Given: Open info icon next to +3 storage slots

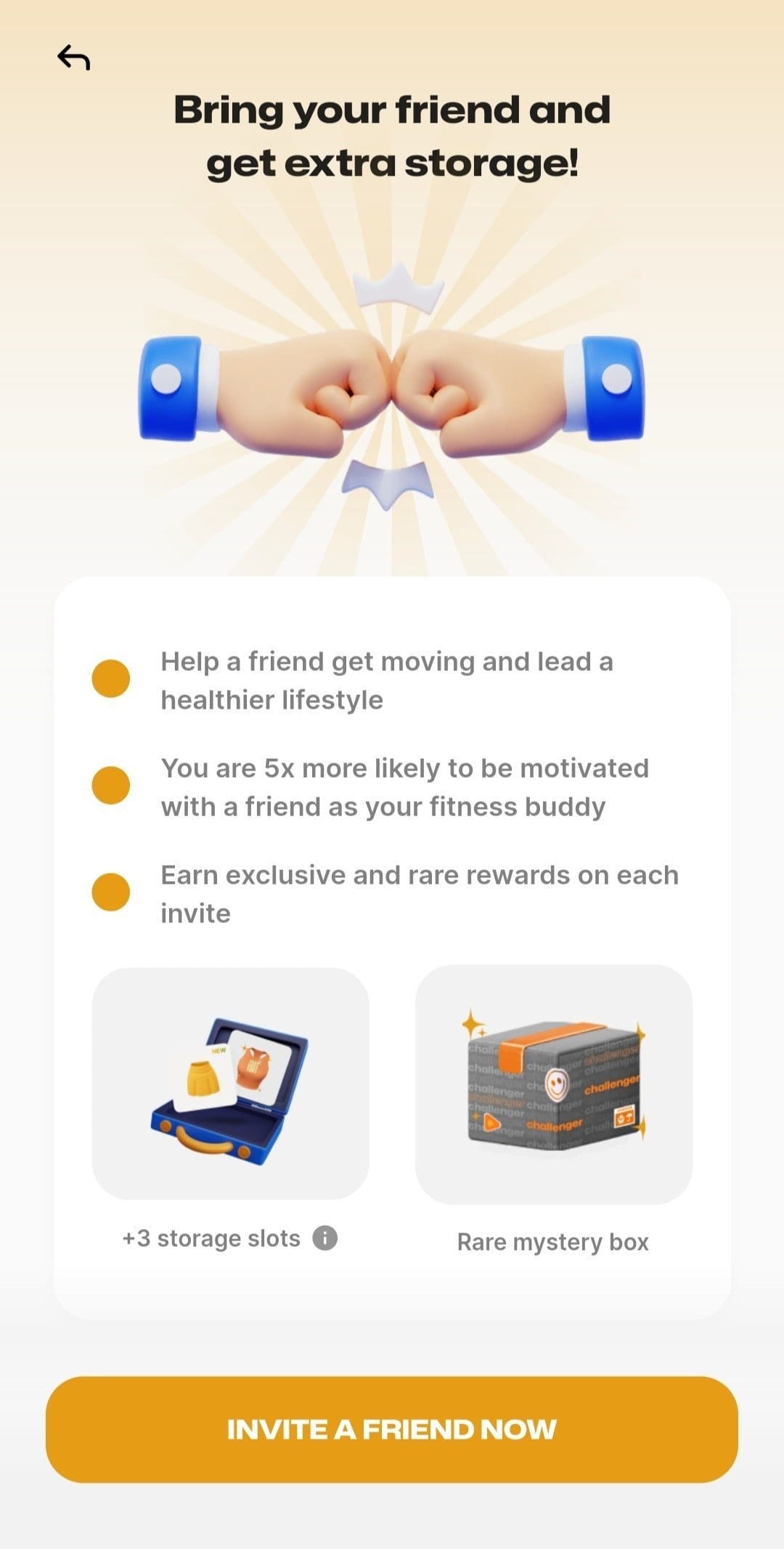Looking at the screenshot, I should click(324, 1237).
